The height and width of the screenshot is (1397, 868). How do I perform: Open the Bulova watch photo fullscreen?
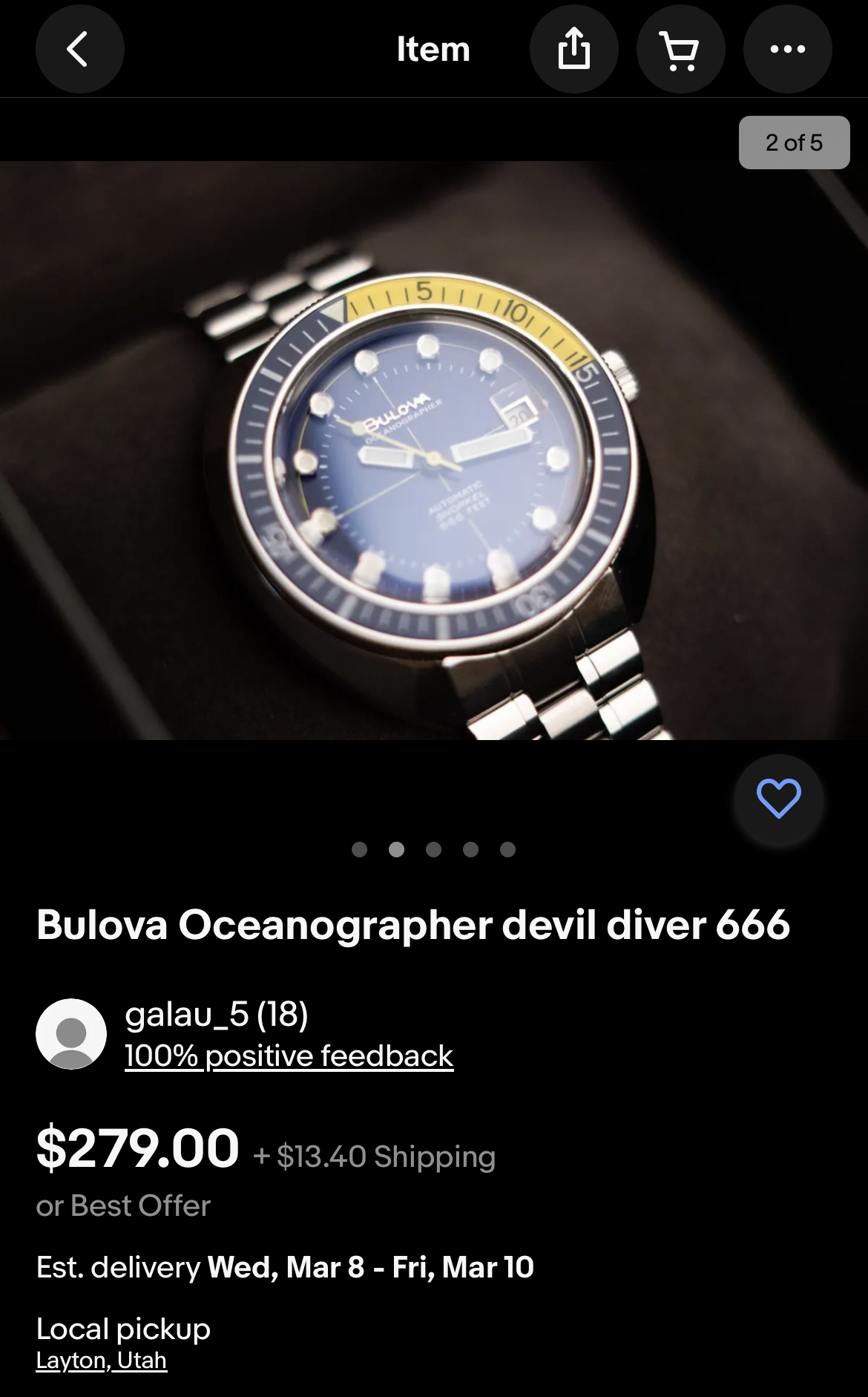coord(434,450)
